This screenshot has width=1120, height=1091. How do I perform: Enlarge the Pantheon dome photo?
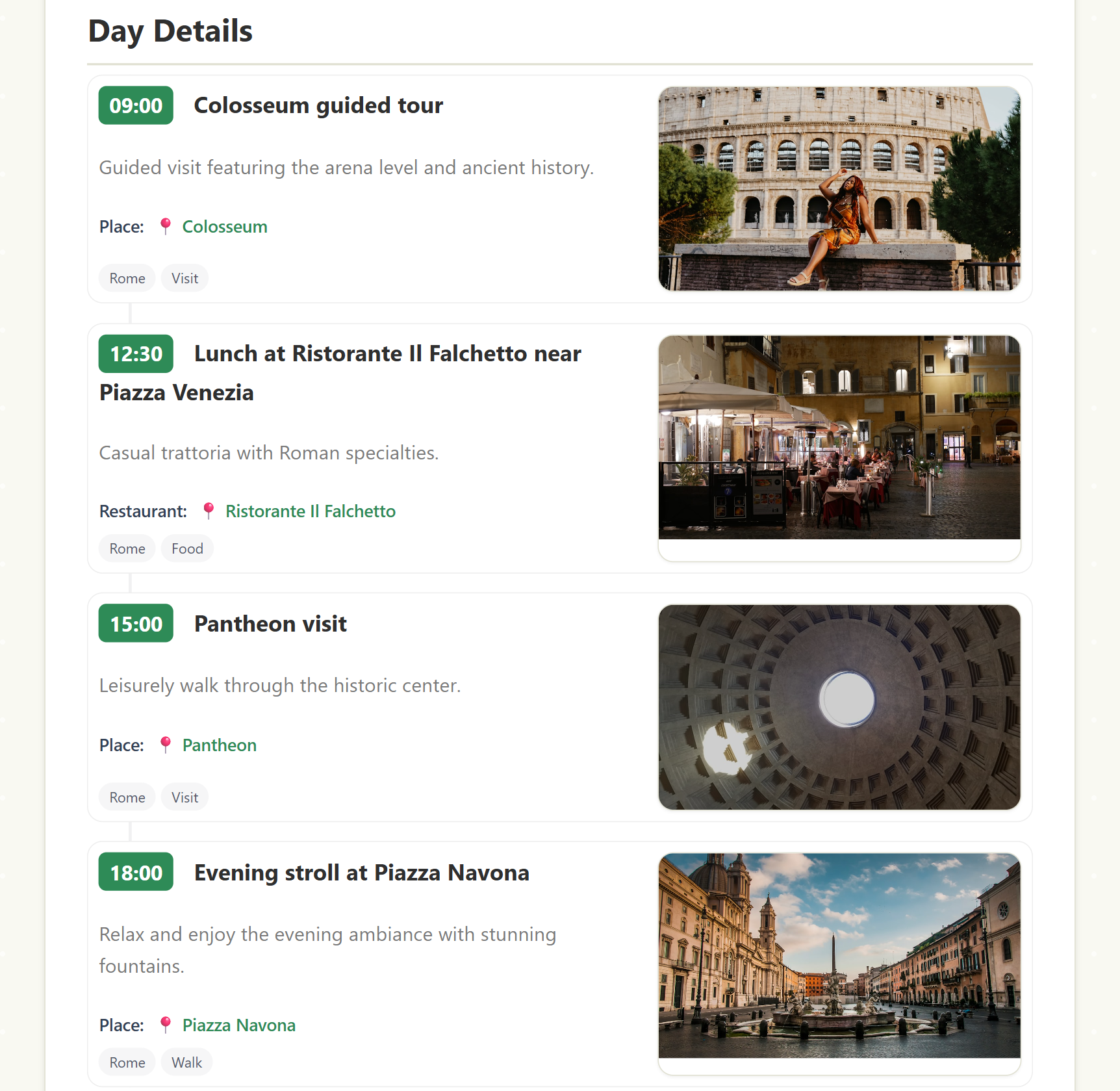pyautogui.click(x=839, y=707)
